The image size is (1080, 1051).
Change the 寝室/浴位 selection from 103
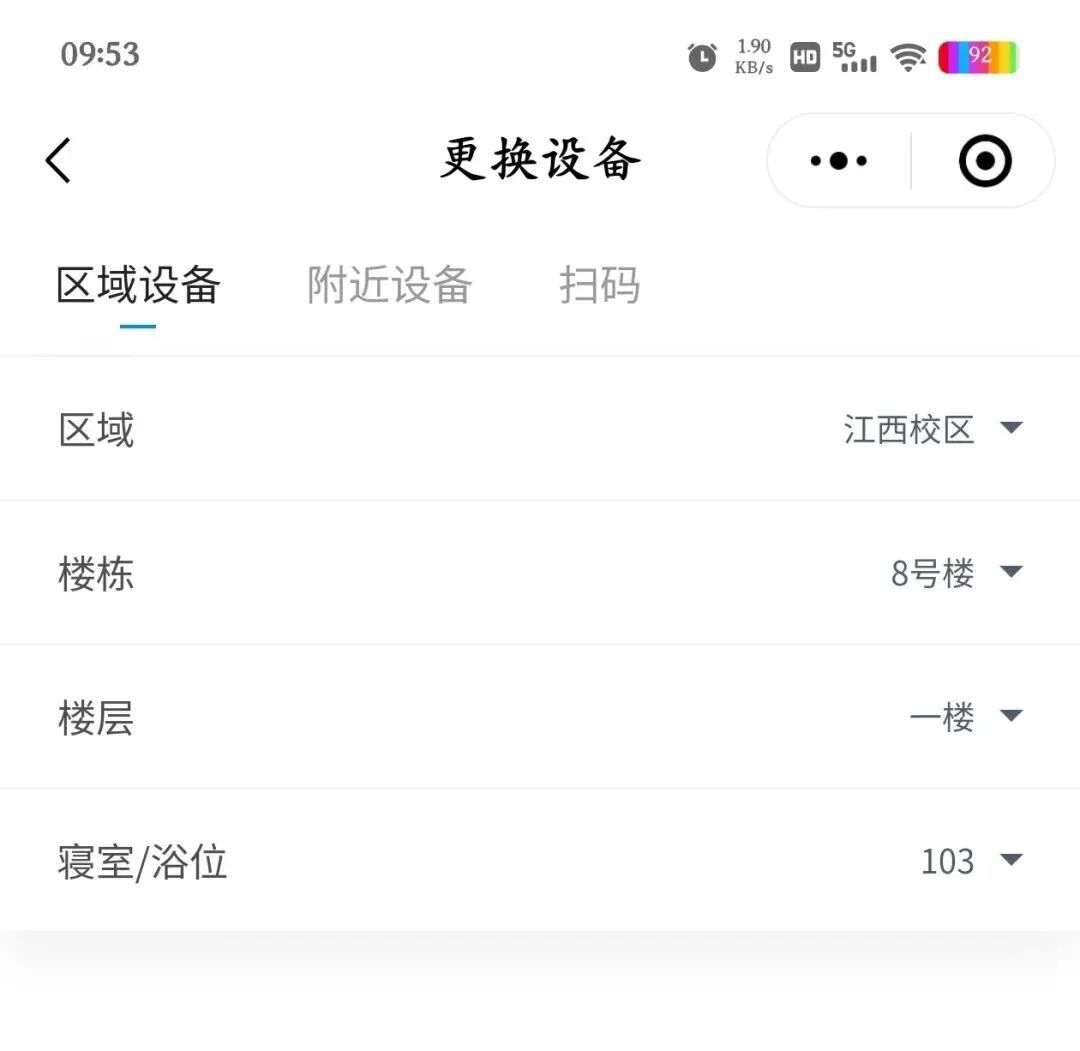tap(971, 861)
